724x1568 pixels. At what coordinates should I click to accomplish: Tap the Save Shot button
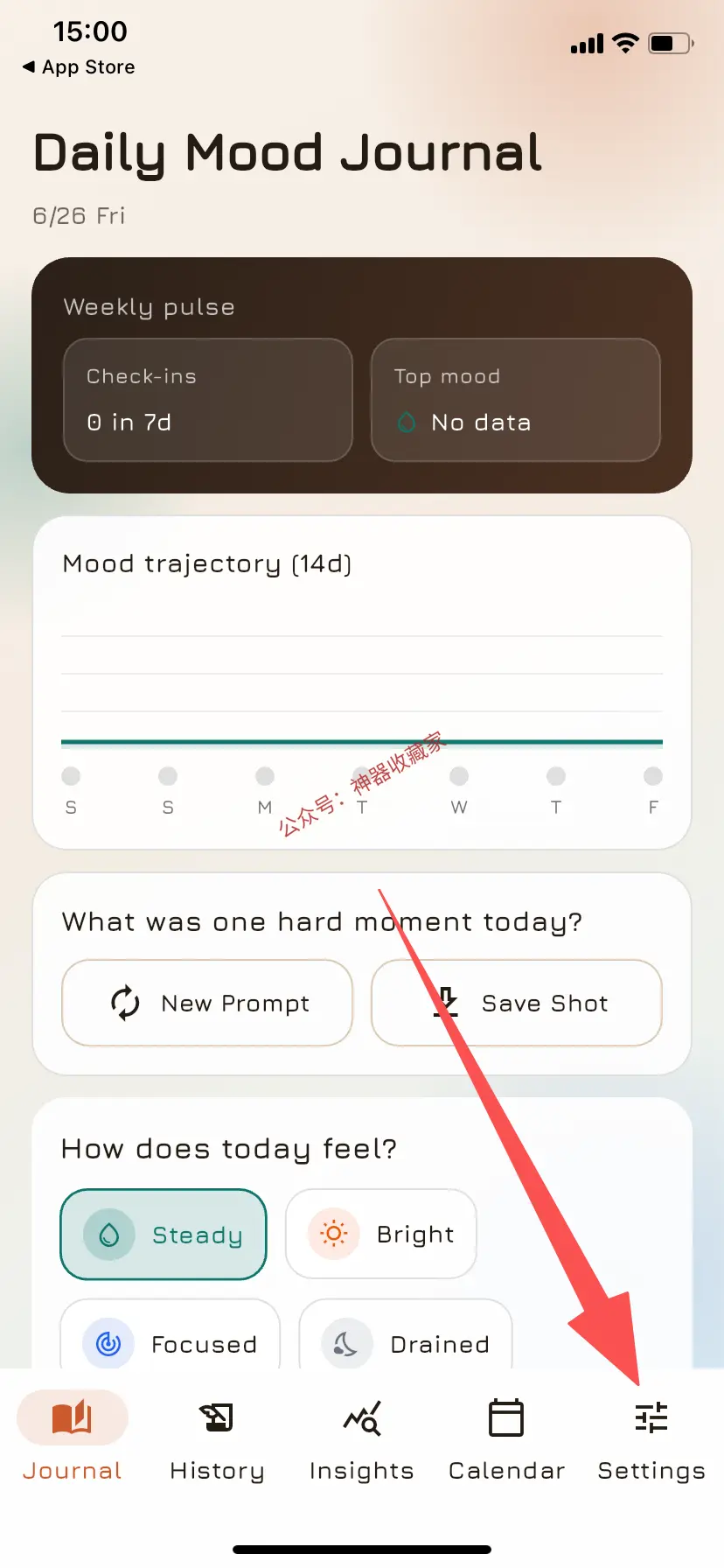coord(517,1003)
